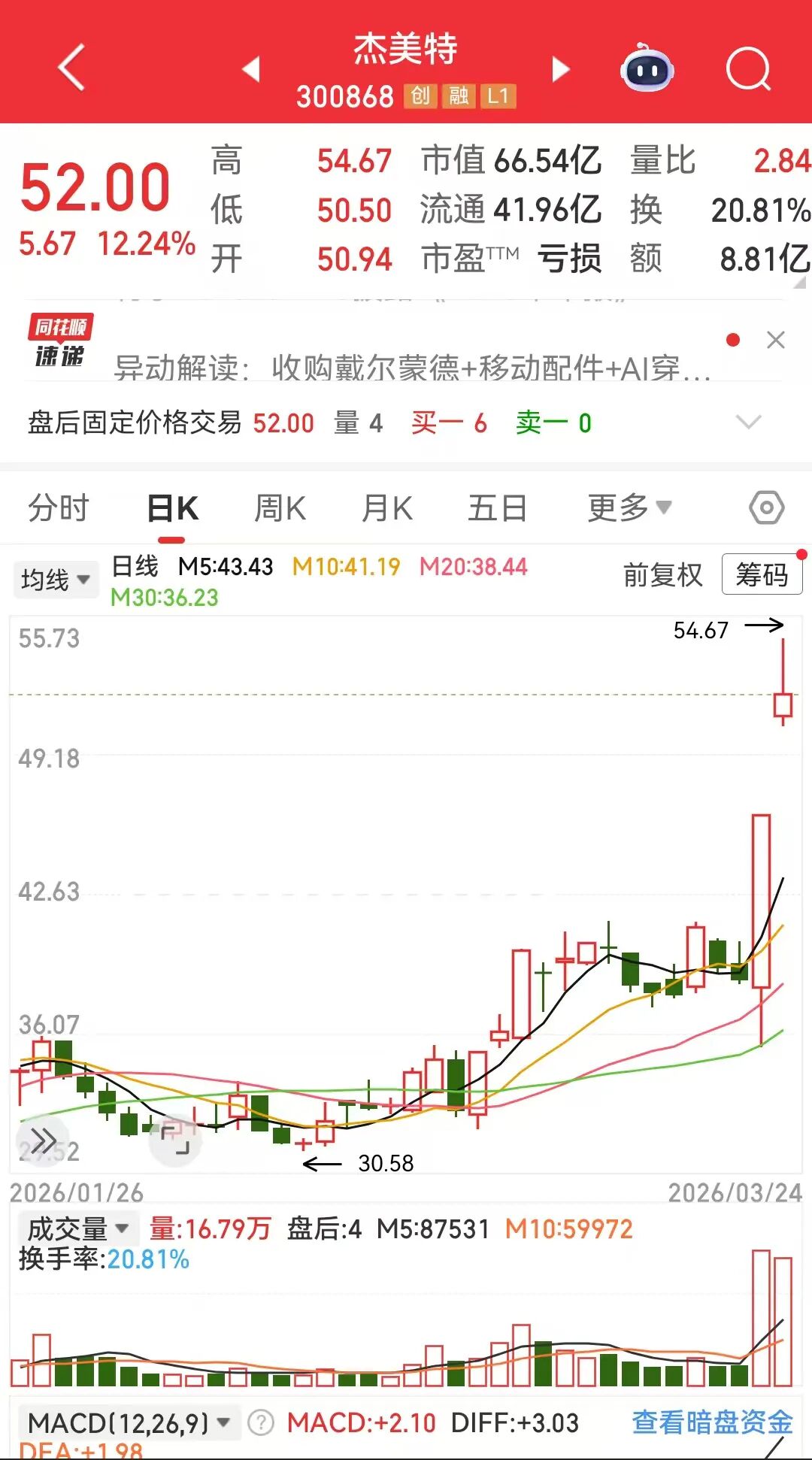Screen dimensions: 812x1460
Task: Switch to the 分时 chart tab
Action: tap(58, 508)
